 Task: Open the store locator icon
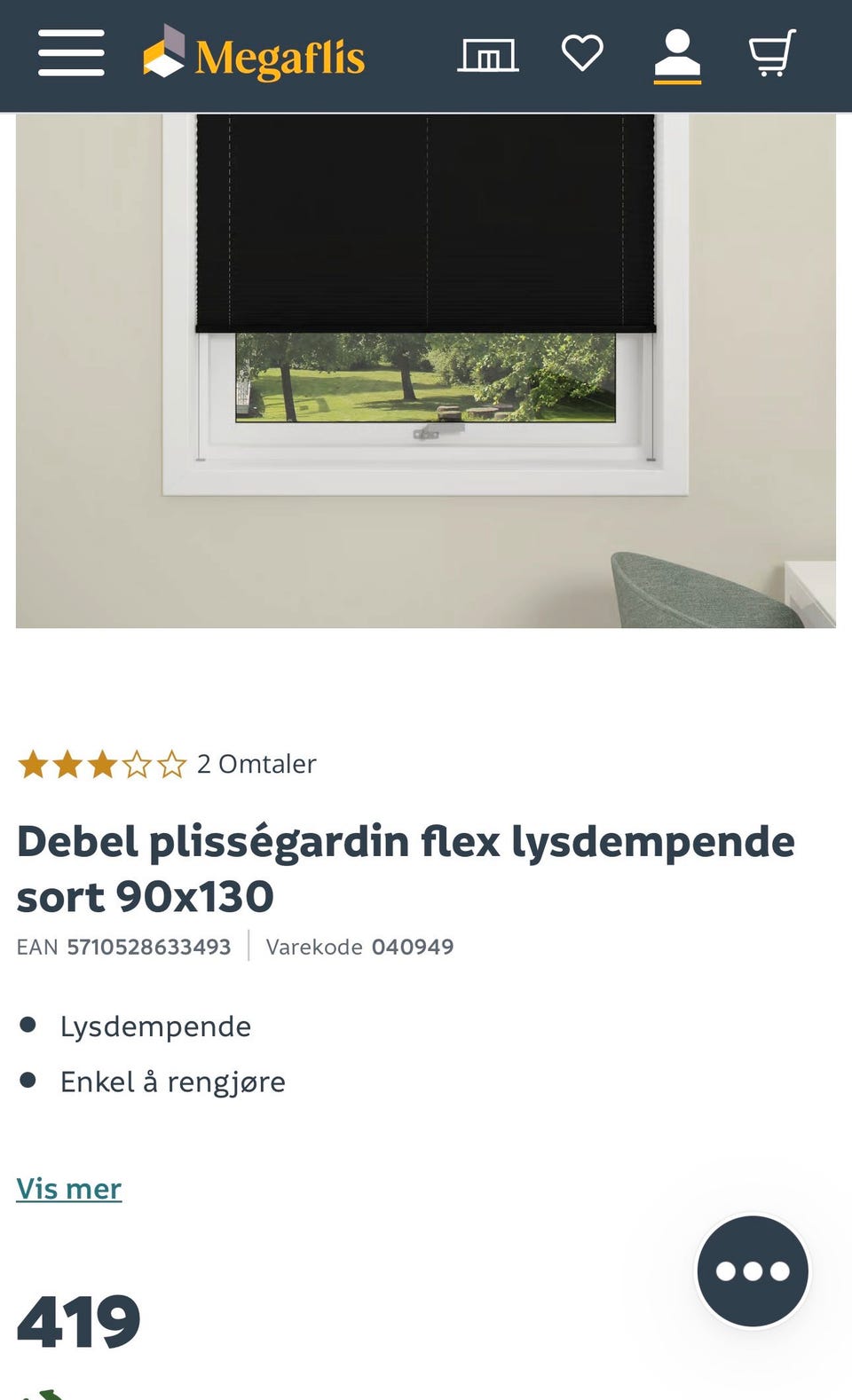pos(488,54)
